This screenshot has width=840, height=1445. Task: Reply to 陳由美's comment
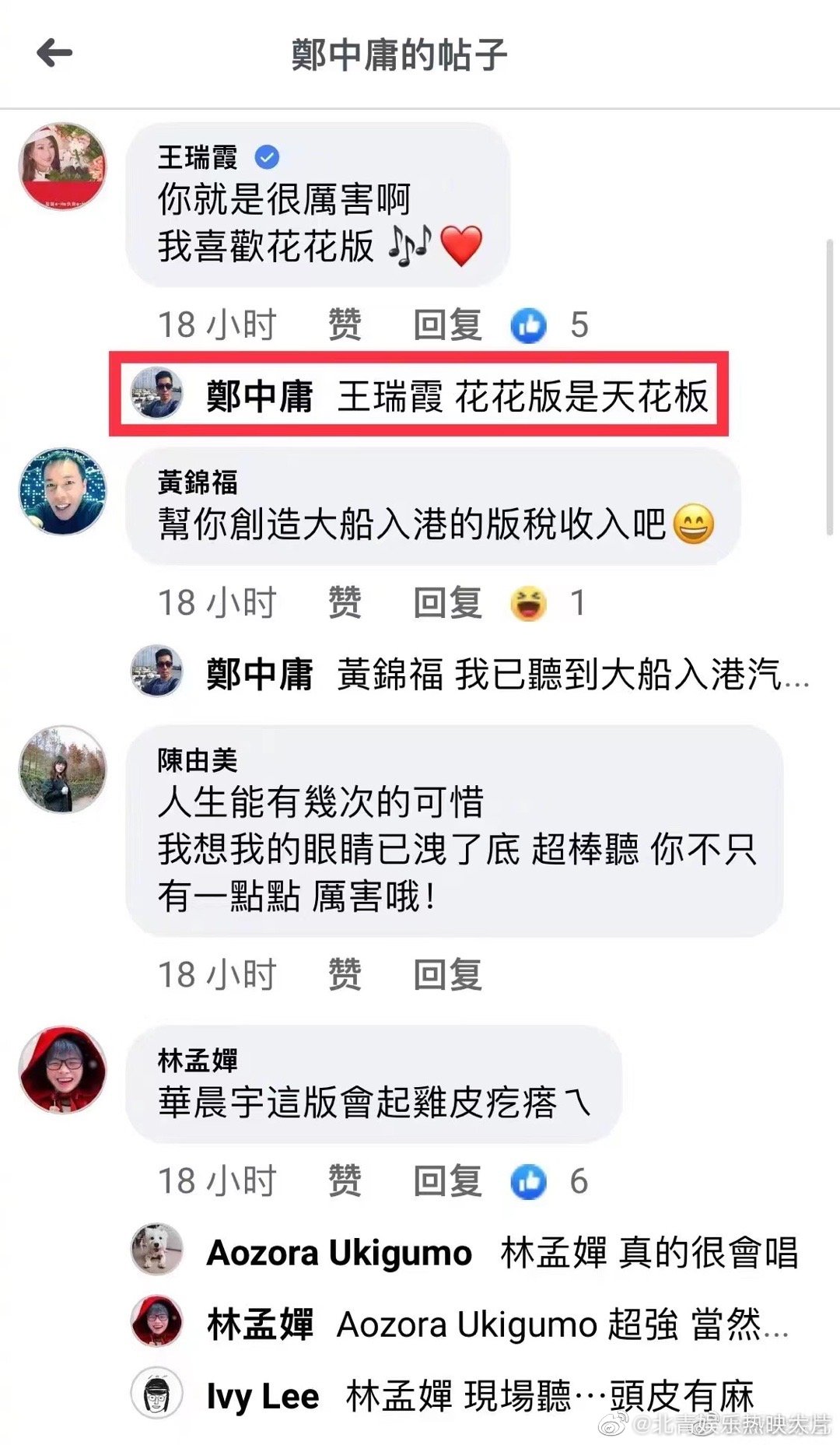tap(447, 974)
